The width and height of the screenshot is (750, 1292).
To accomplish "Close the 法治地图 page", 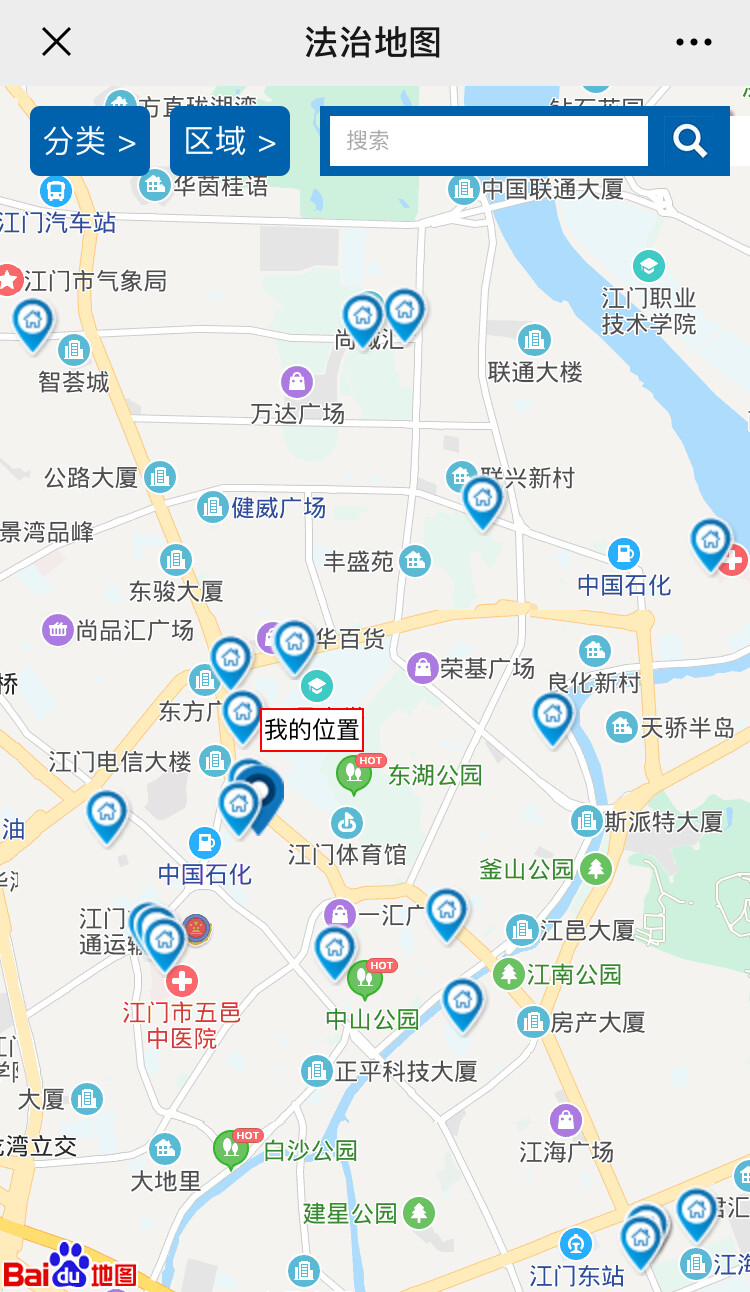I will coord(56,42).
